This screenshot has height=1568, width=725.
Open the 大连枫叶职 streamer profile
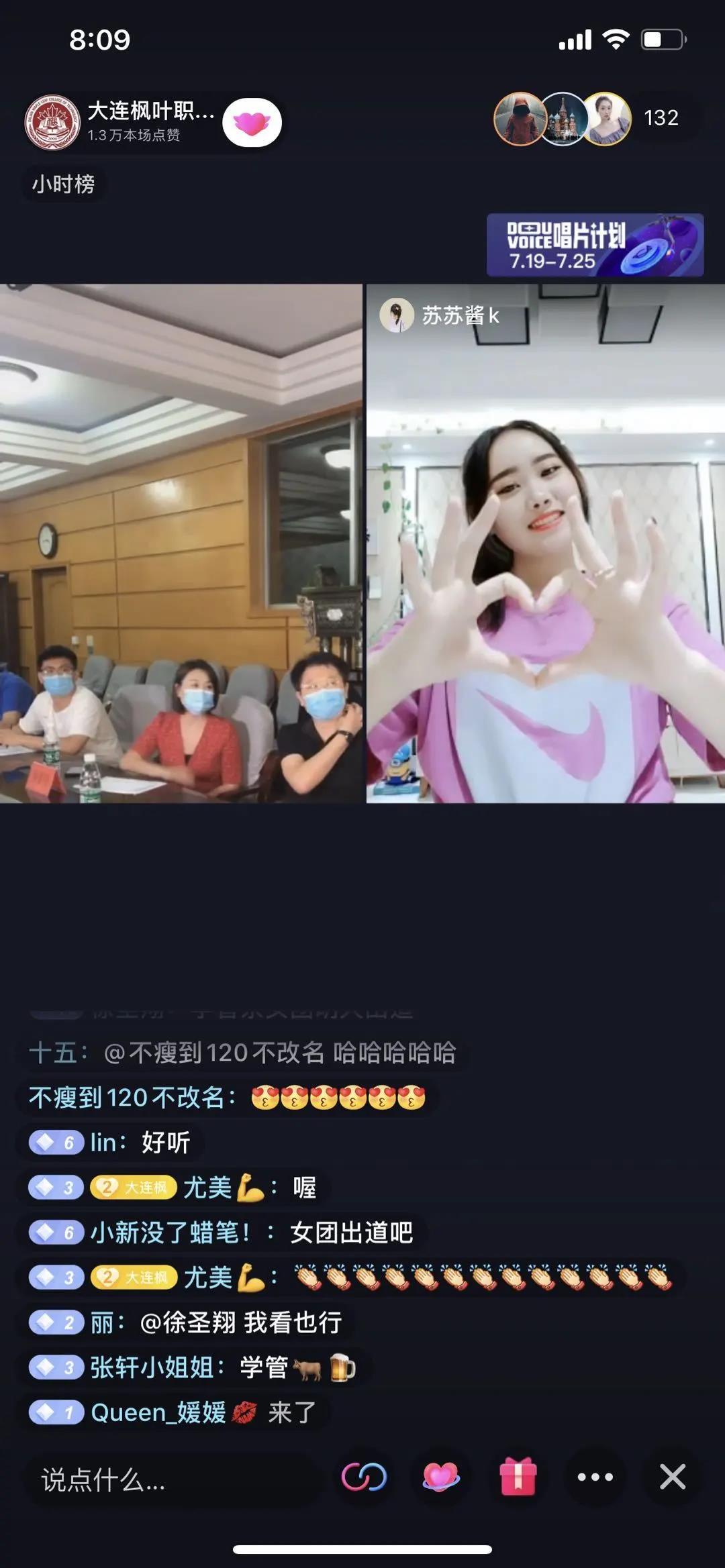pyautogui.click(x=121, y=122)
